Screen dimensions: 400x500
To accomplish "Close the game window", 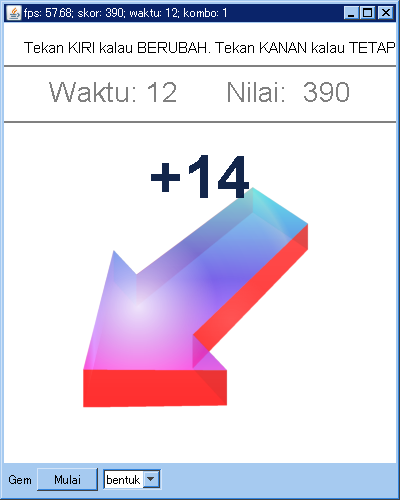I will click(x=386, y=13).
